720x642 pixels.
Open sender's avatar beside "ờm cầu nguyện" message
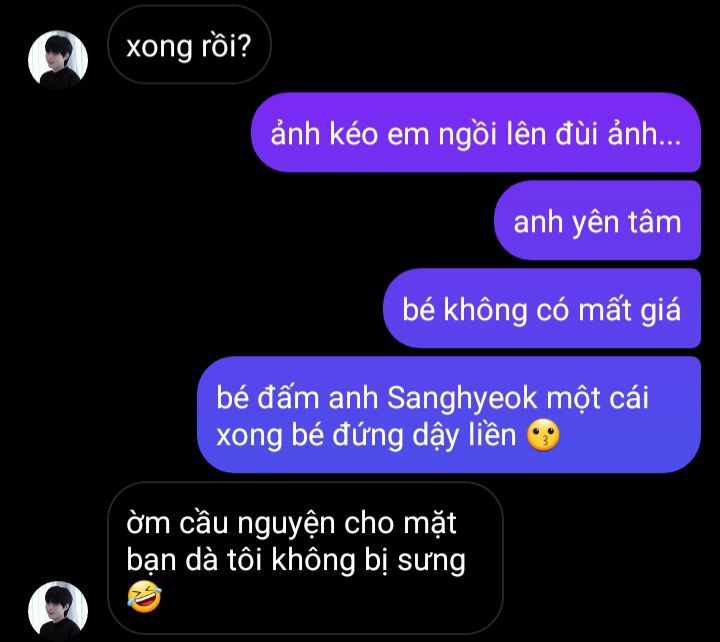tap(57, 609)
